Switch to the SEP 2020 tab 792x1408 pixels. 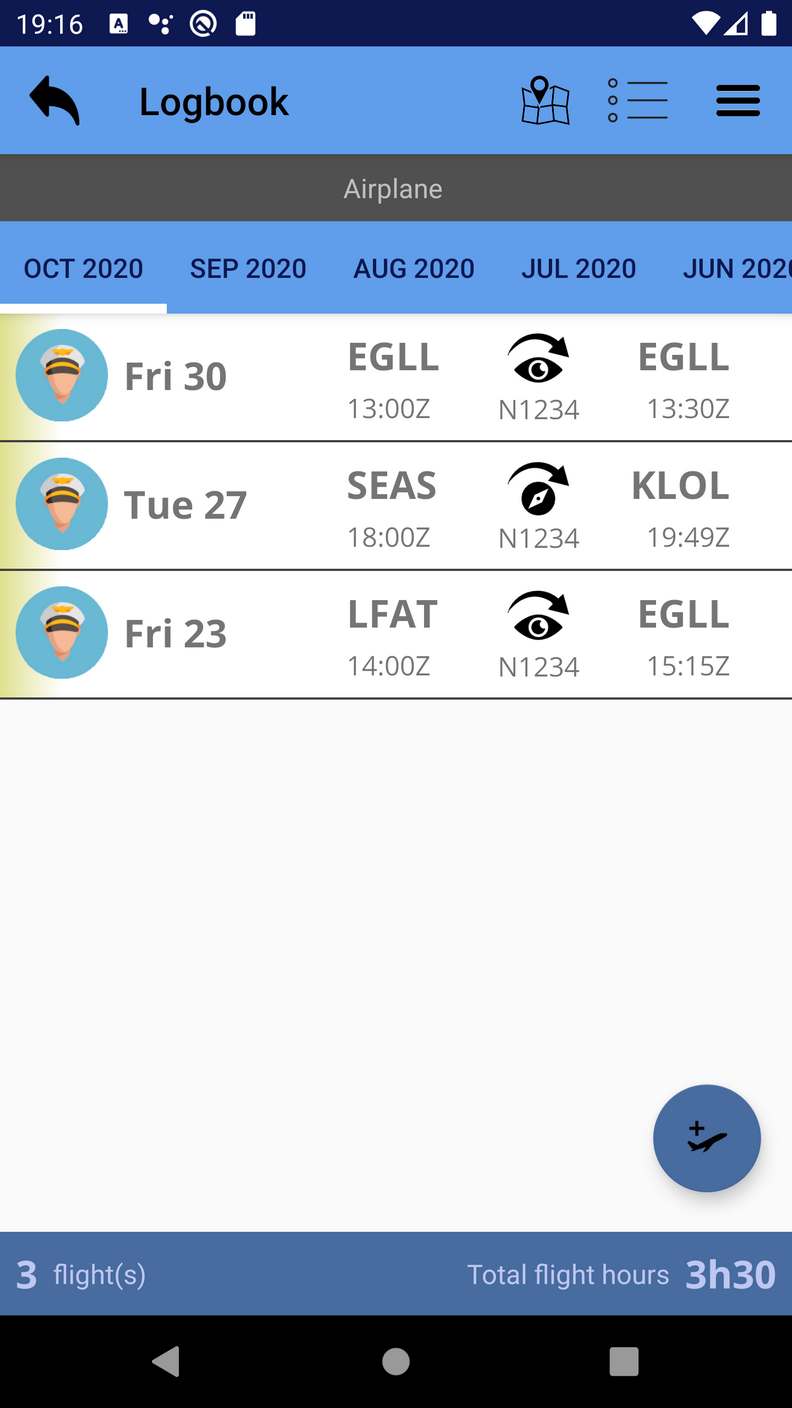(248, 268)
